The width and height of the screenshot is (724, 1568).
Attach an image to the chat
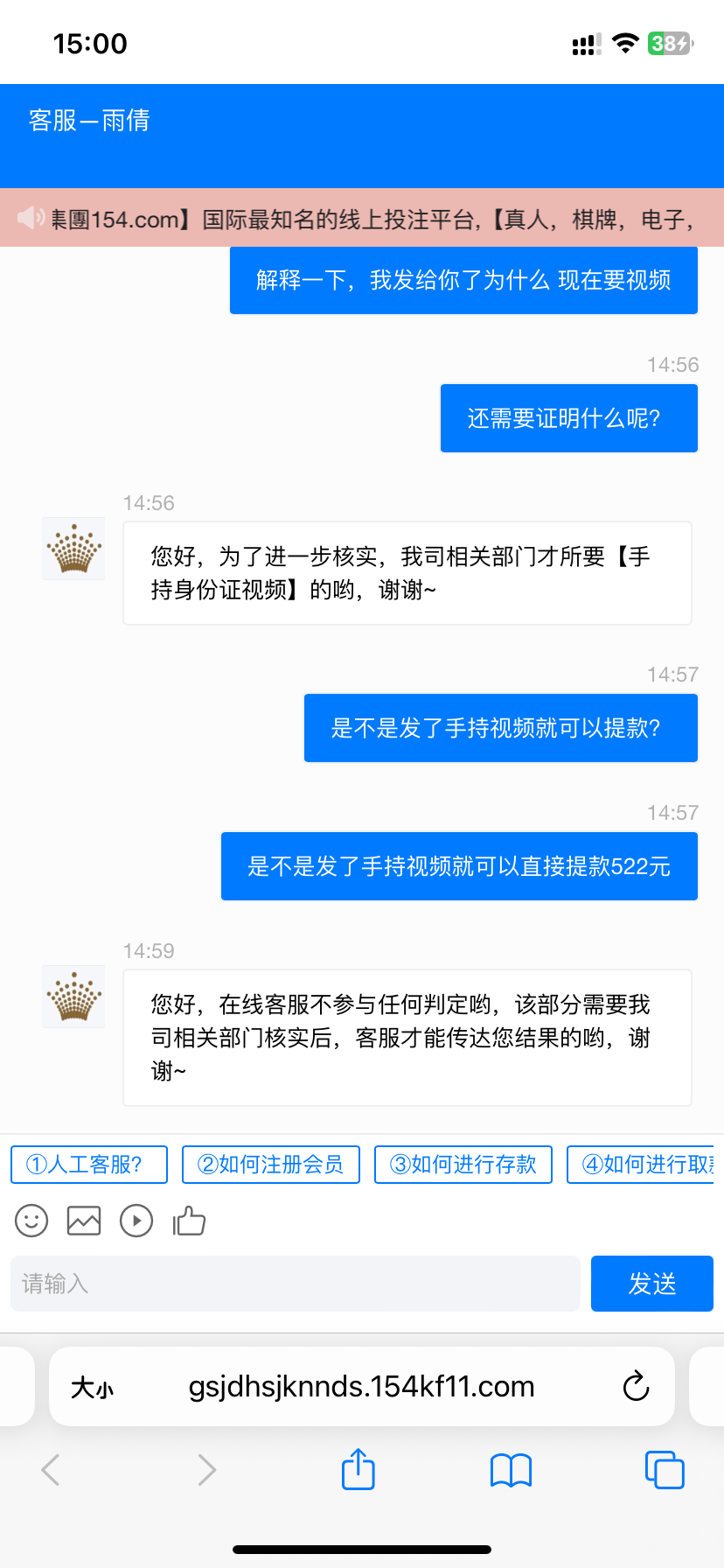[x=84, y=1221]
